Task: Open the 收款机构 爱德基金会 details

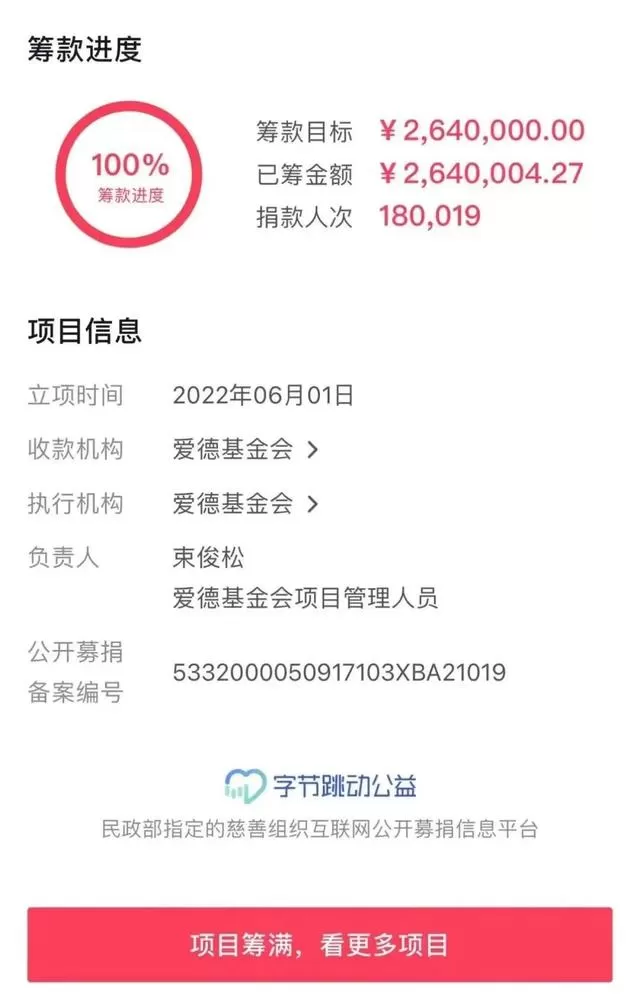Action: point(245,450)
